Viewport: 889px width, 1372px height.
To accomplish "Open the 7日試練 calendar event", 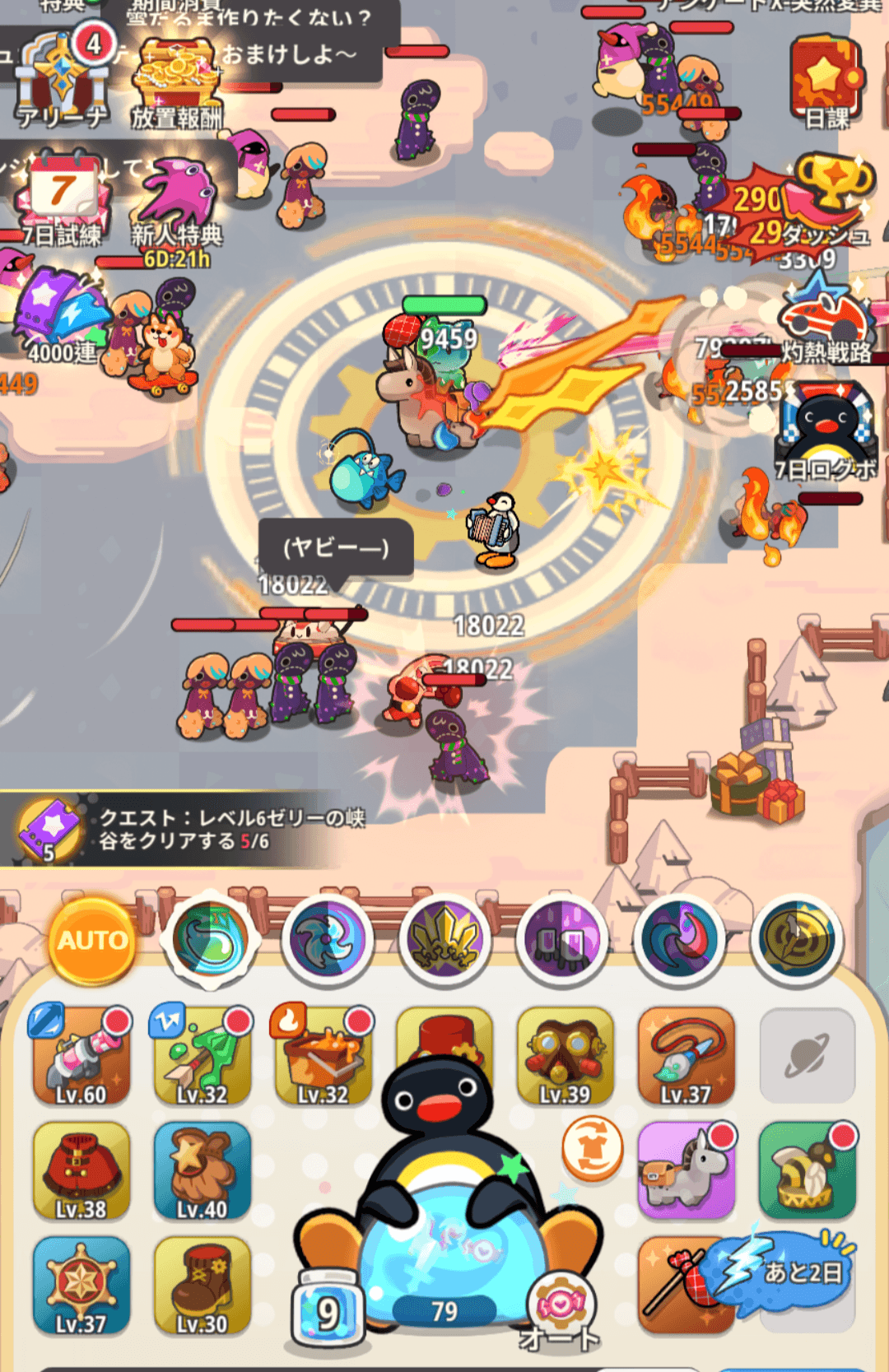I will (63, 200).
